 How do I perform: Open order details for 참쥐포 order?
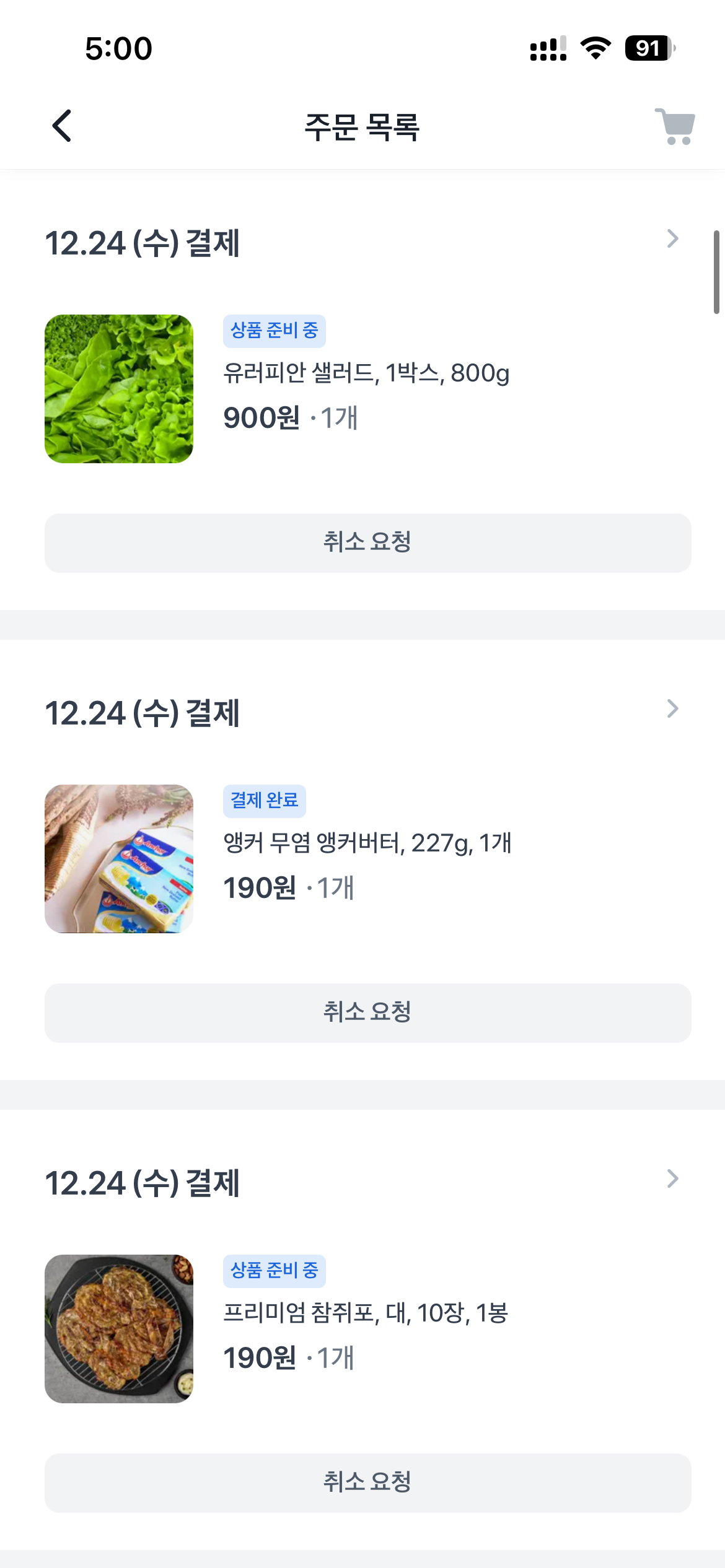coord(672,1179)
